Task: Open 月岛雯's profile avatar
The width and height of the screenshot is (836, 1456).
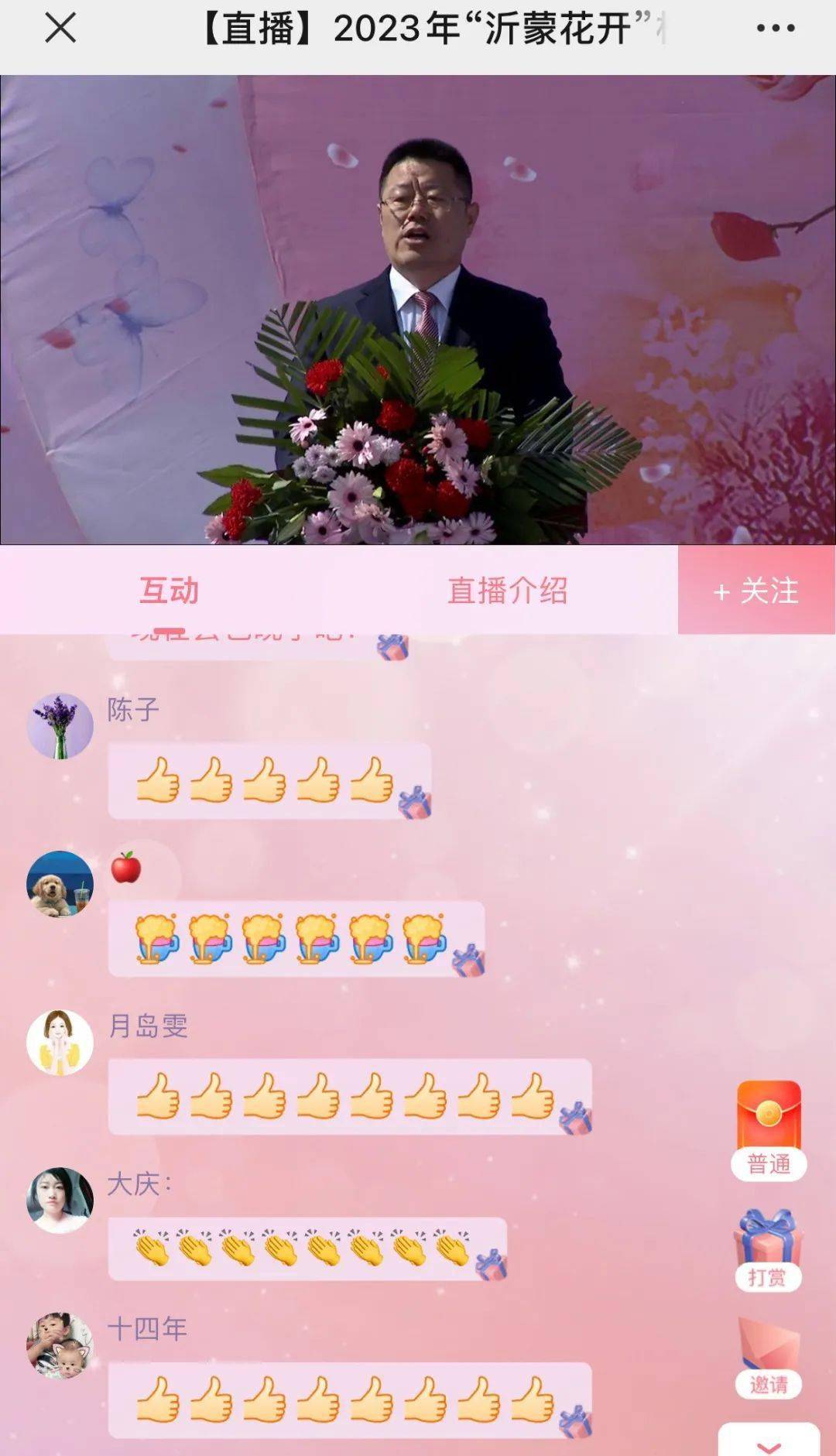Action: click(x=60, y=1042)
